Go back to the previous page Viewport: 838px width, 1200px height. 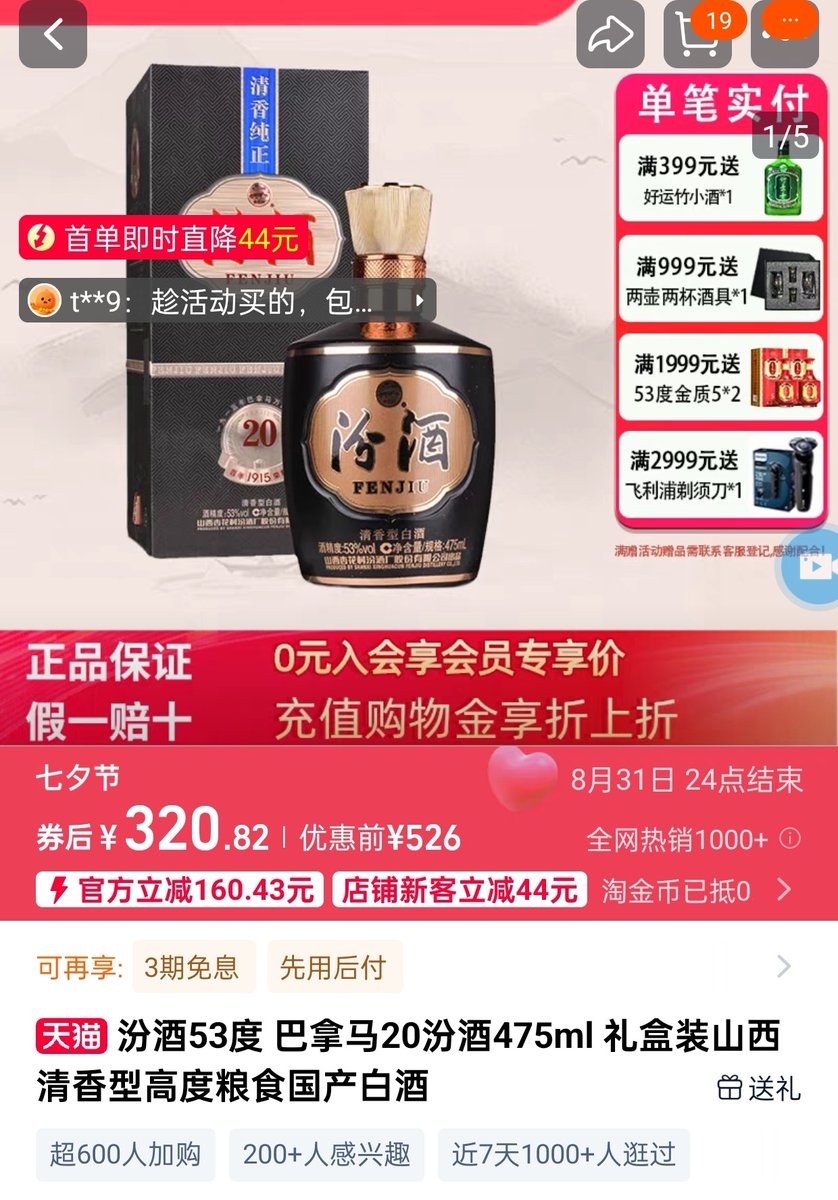coord(53,36)
